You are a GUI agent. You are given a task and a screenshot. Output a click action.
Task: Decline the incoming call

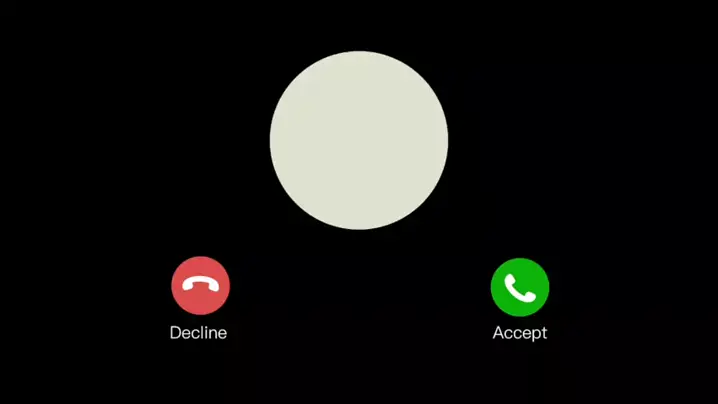[x=200, y=286]
